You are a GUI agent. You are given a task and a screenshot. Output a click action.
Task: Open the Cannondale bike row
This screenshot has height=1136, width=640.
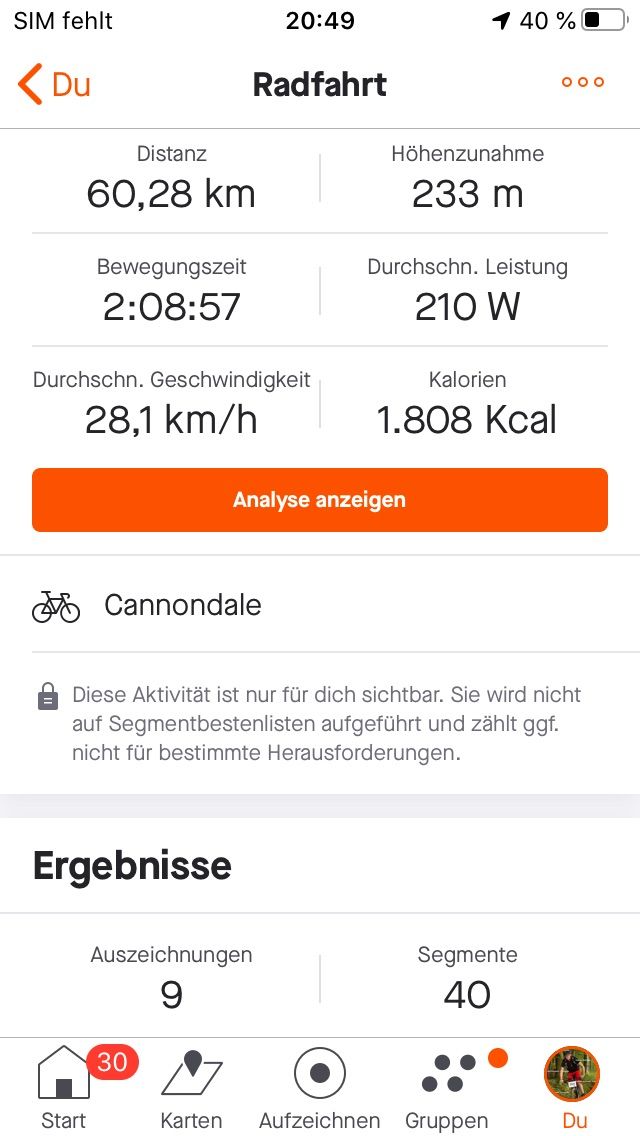click(320, 605)
